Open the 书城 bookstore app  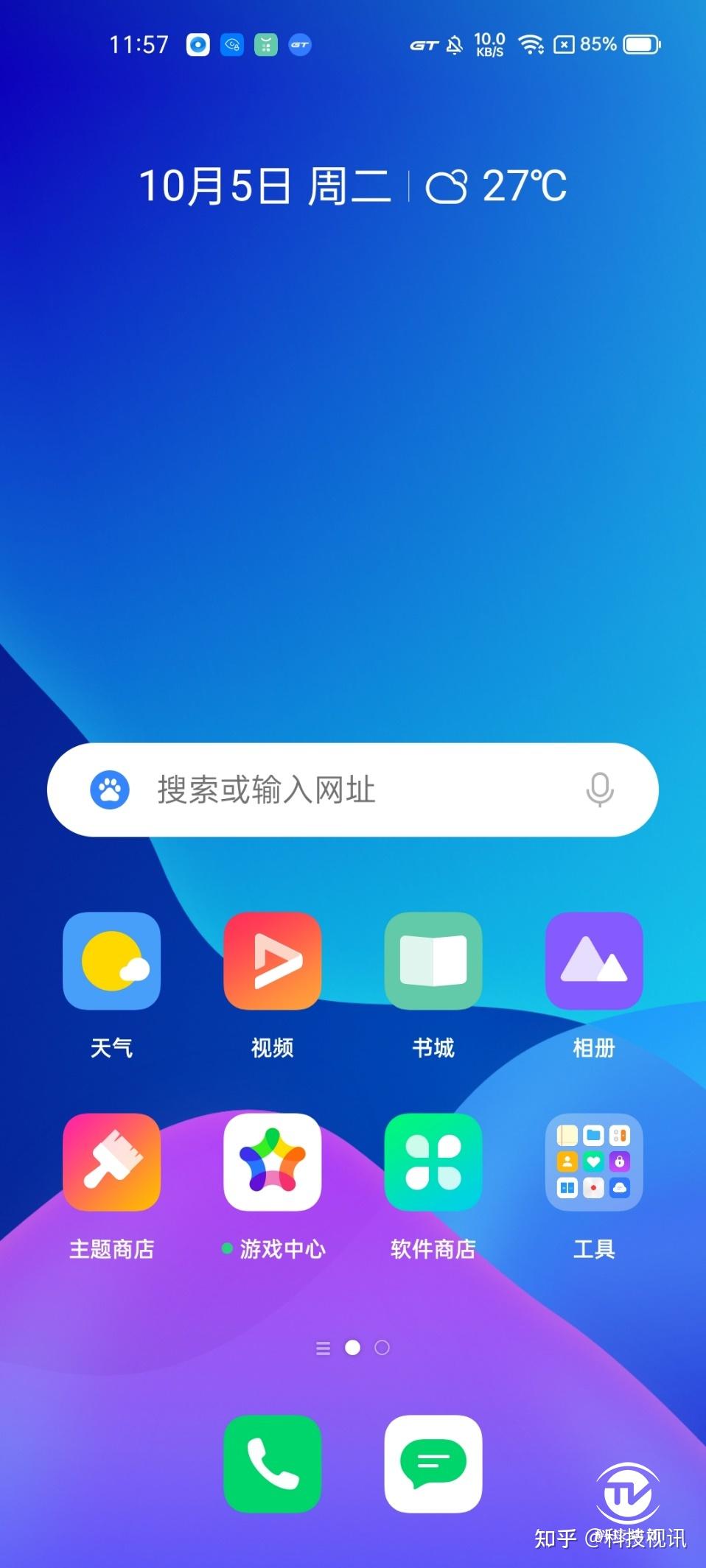[x=433, y=960]
